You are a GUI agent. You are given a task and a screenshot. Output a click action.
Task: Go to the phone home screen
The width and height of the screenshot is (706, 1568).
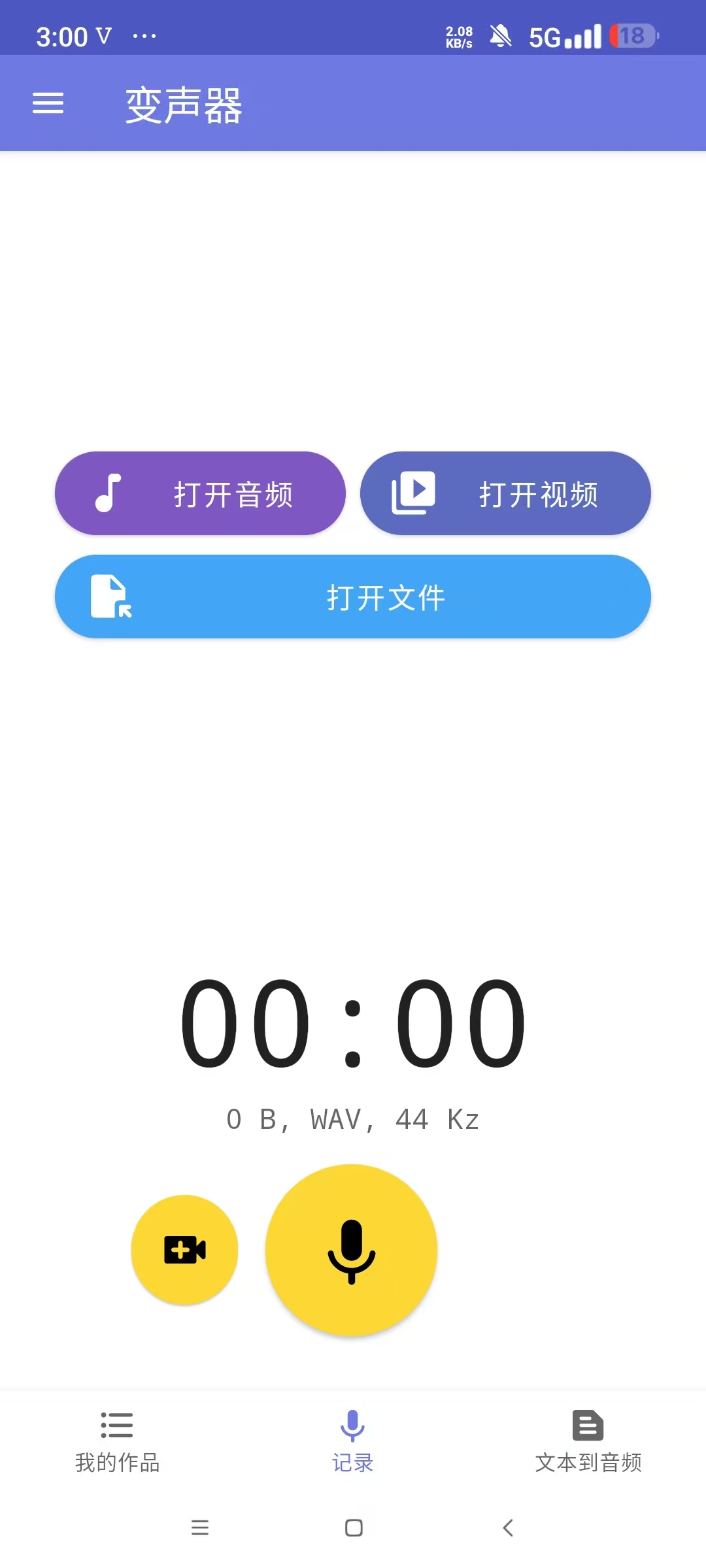coord(354,1527)
